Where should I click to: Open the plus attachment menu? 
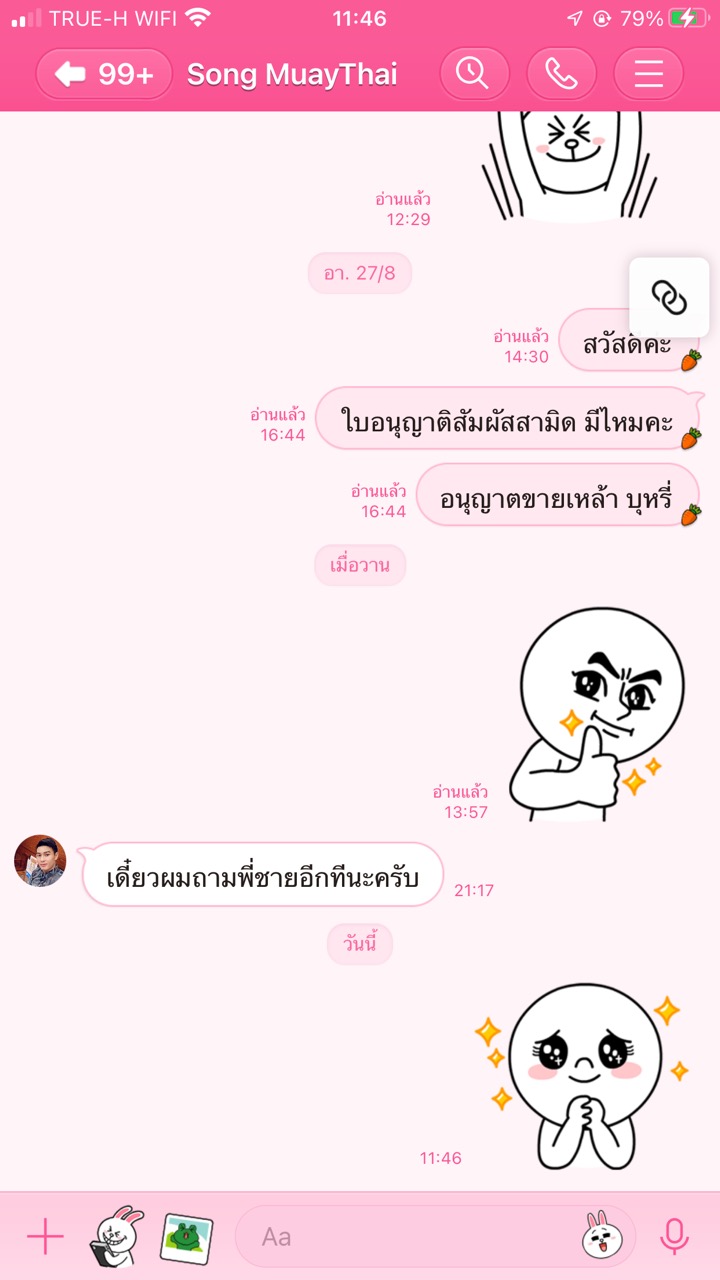[45, 1237]
